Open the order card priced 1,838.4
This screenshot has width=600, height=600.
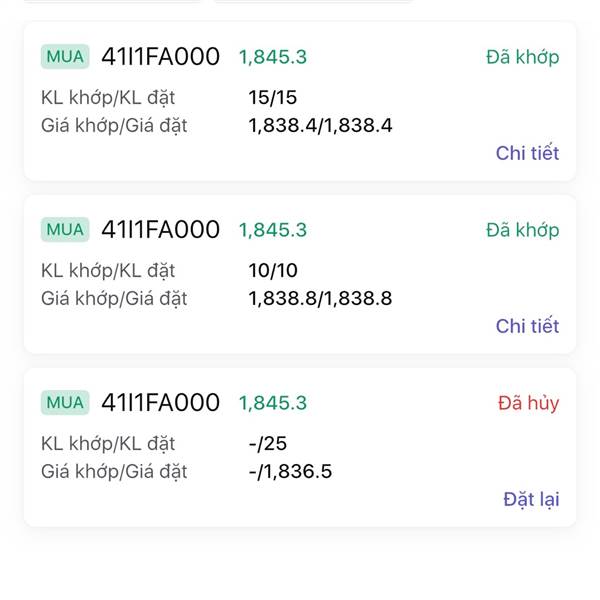(x=300, y=101)
